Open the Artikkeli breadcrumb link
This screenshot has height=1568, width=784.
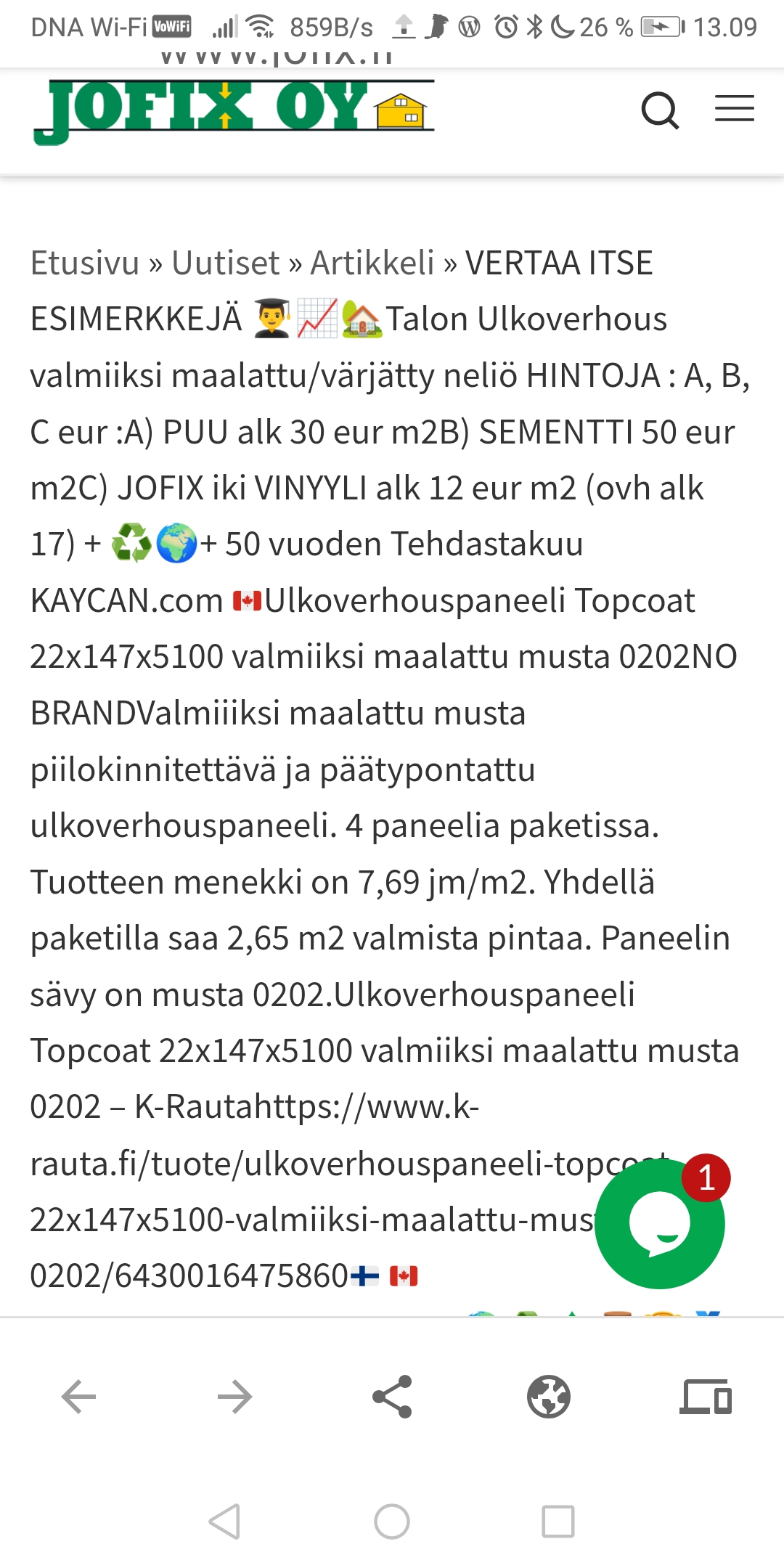click(x=372, y=263)
